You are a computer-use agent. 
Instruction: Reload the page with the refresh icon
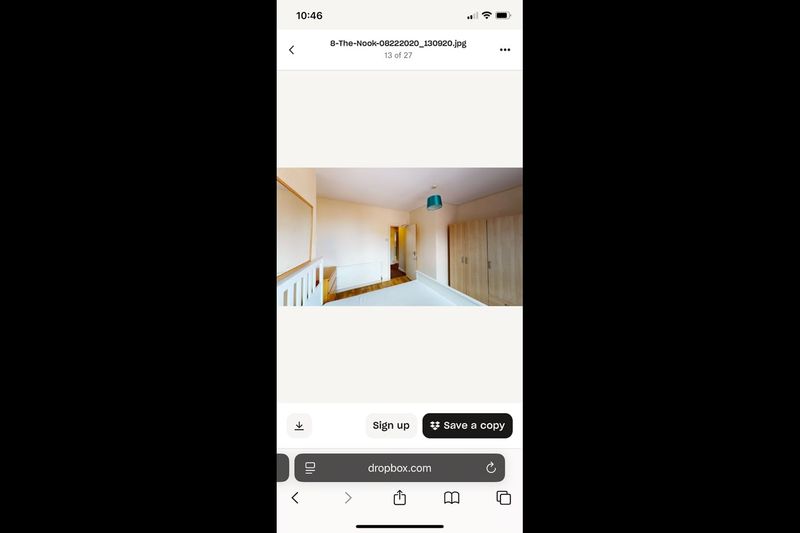(x=491, y=468)
